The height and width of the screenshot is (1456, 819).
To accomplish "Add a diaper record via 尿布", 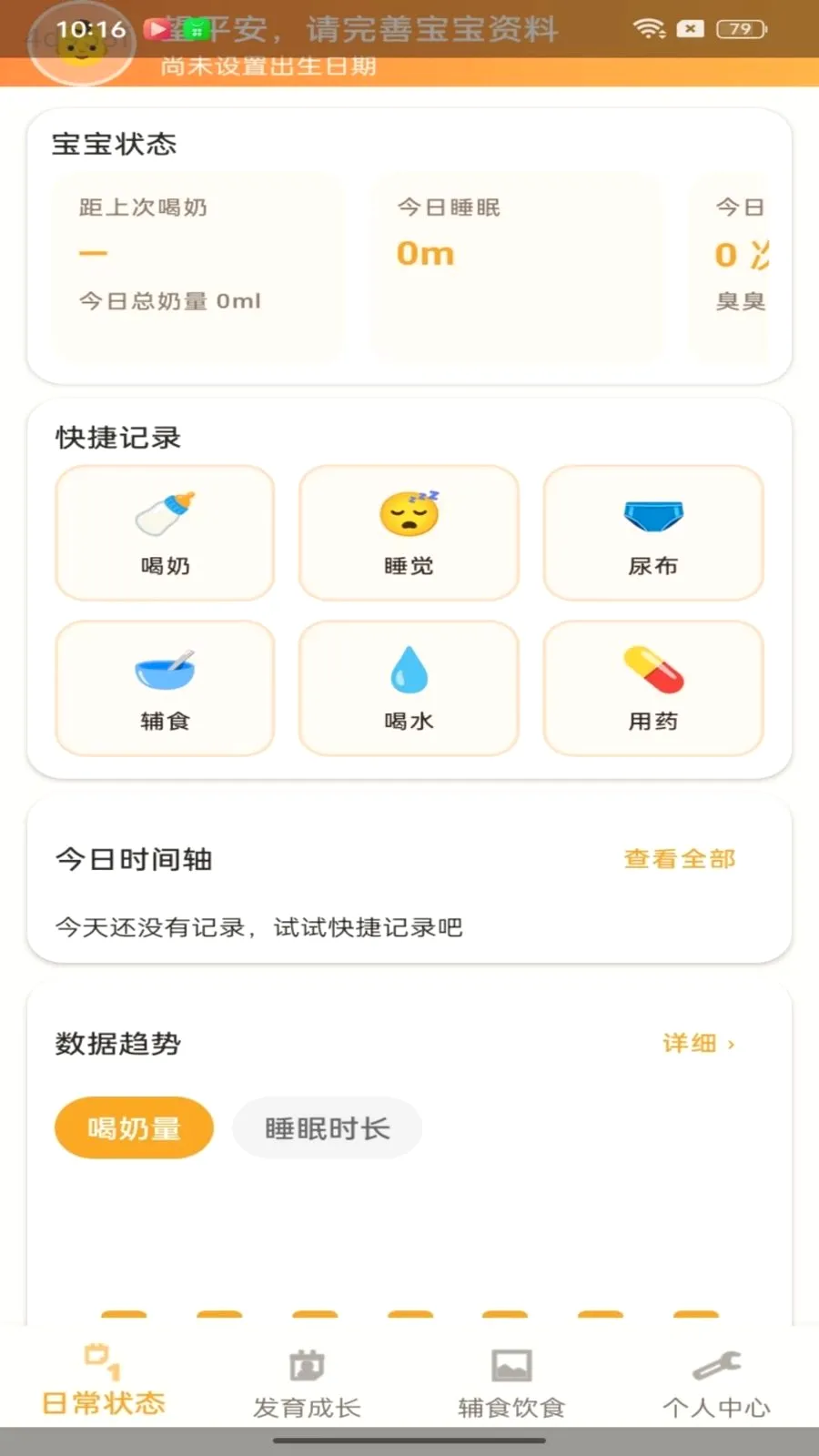I will [x=652, y=532].
